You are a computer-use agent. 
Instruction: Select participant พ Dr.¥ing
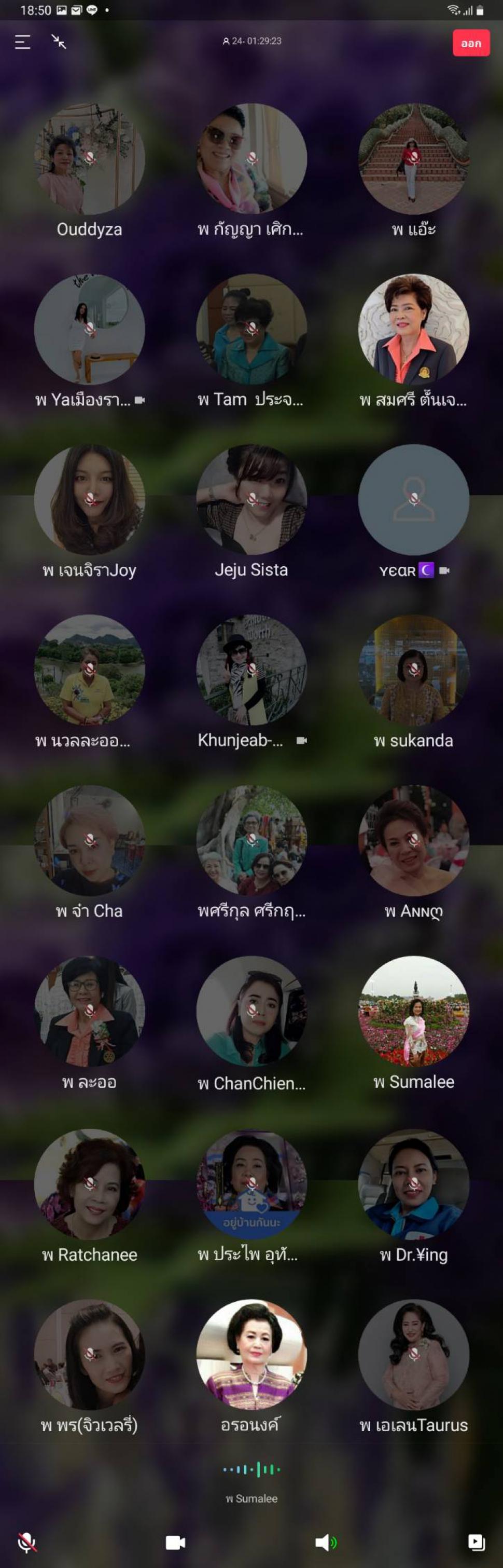pos(414,1184)
